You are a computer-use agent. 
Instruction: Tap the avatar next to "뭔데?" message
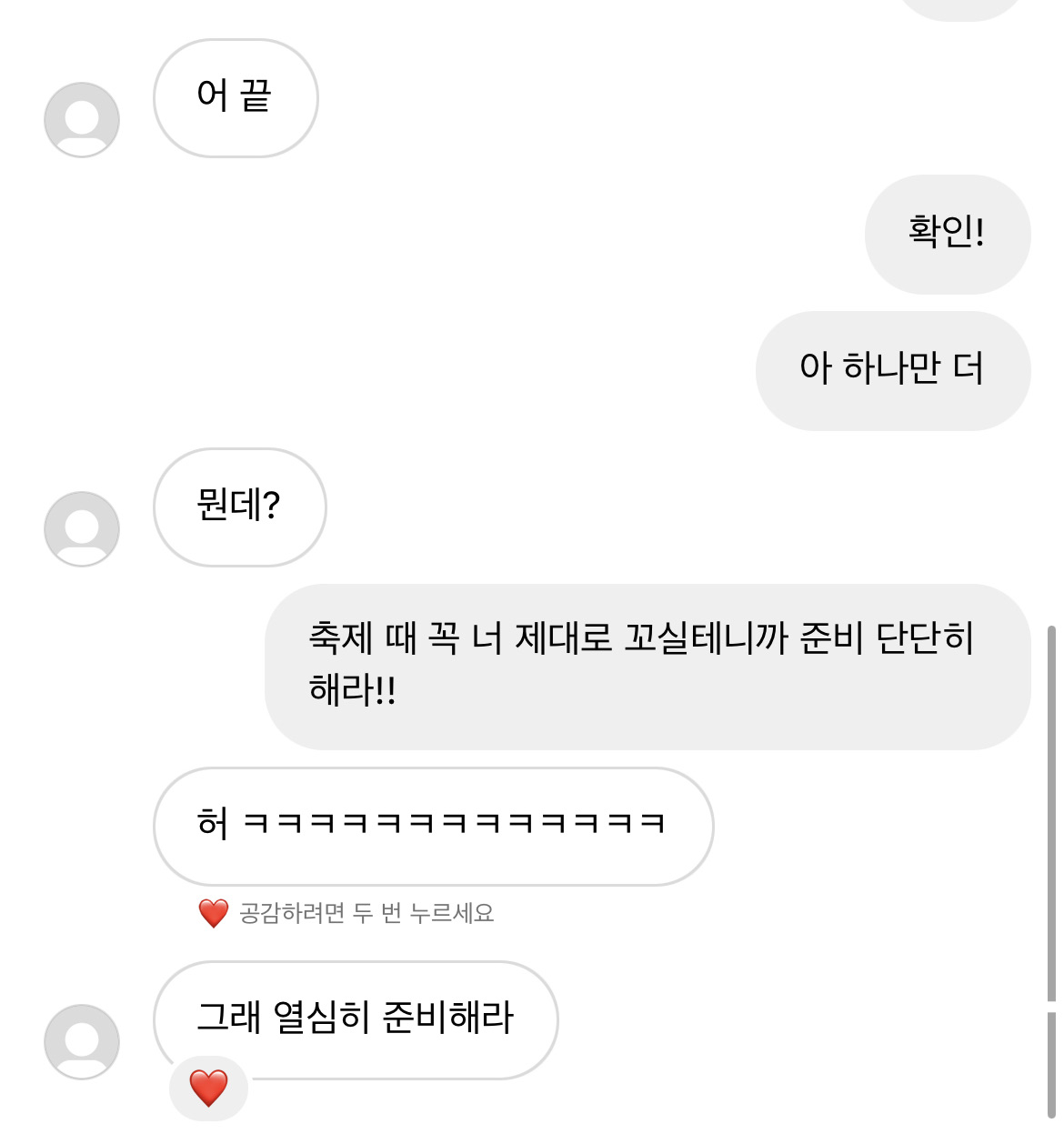(82, 529)
